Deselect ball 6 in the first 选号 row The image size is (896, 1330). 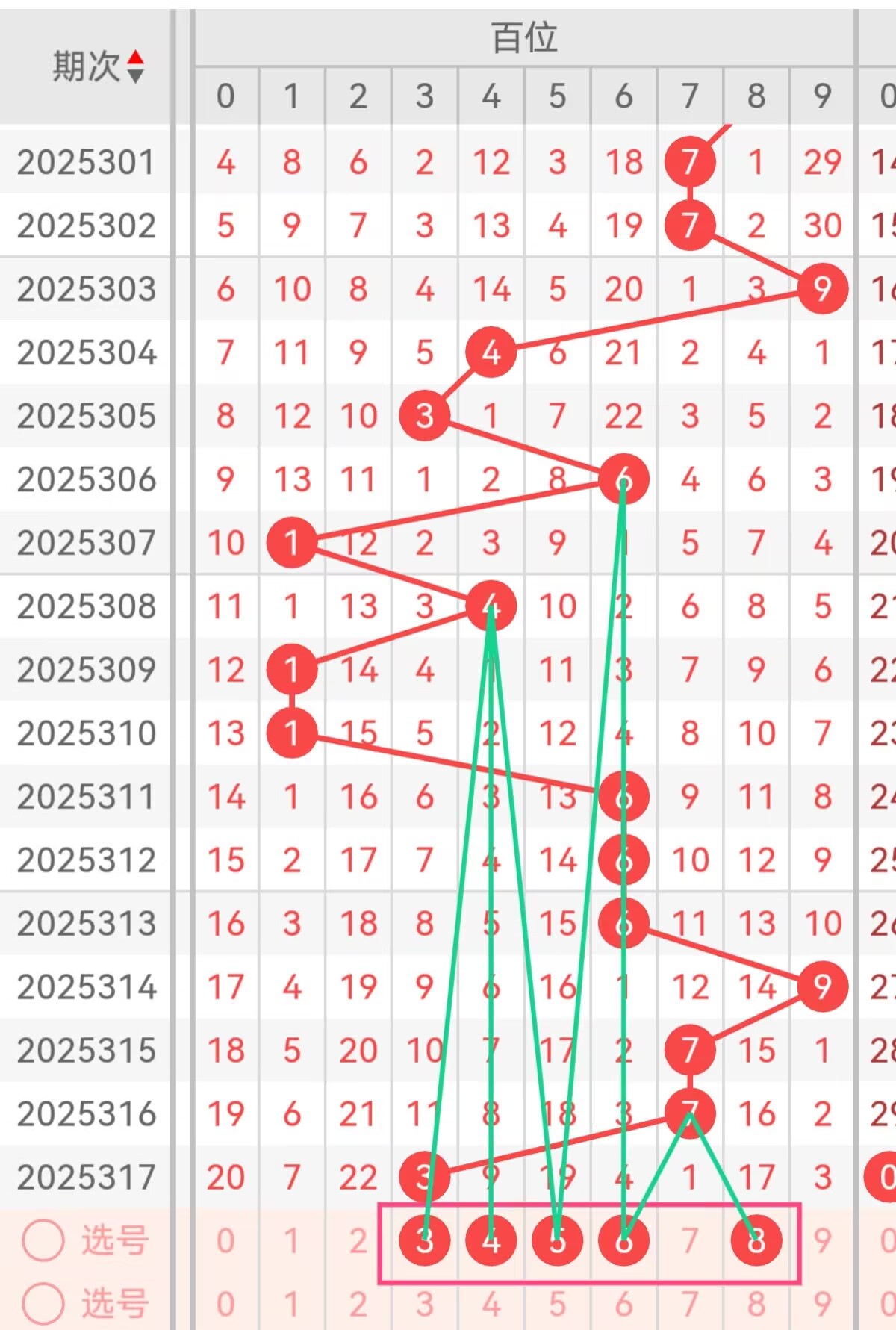tap(623, 1240)
